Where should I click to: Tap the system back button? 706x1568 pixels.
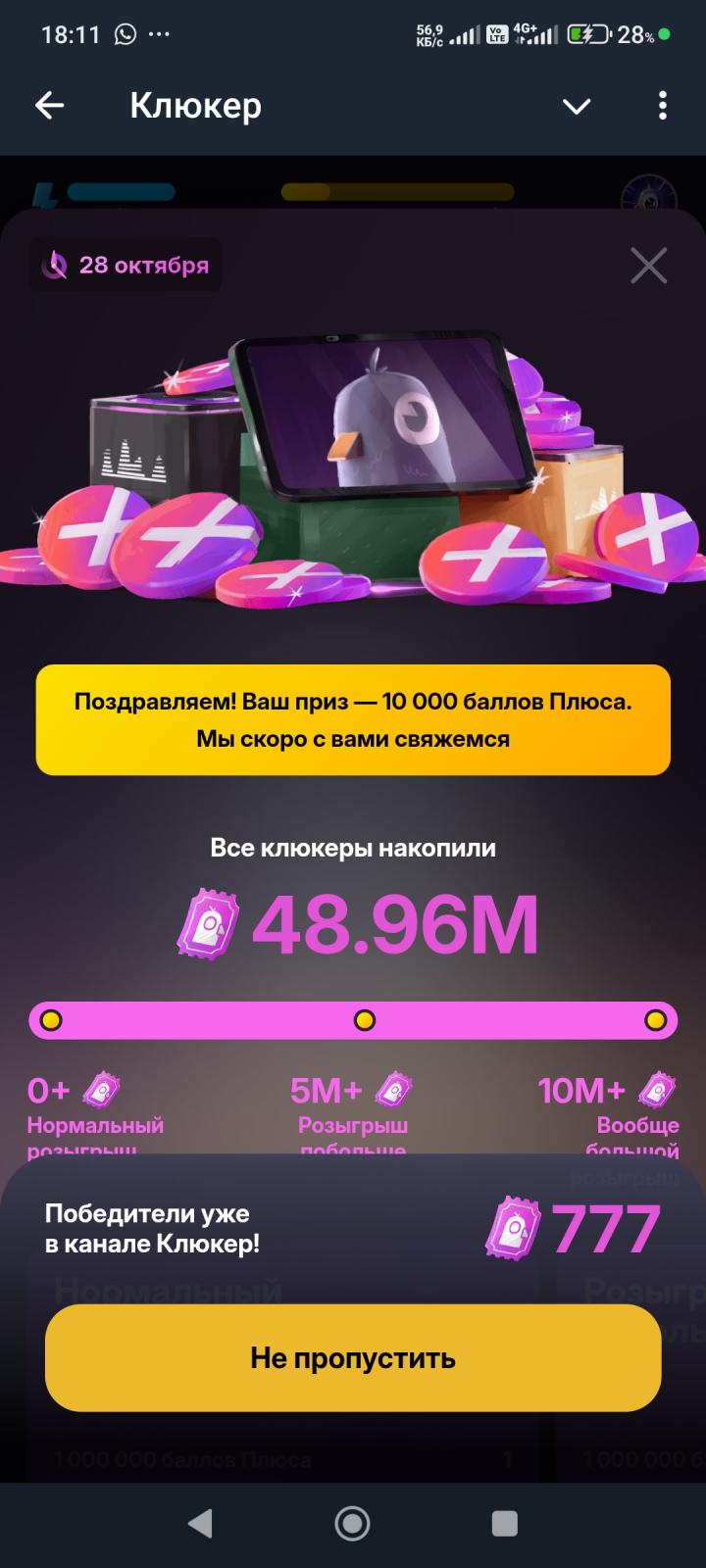[x=200, y=1523]
